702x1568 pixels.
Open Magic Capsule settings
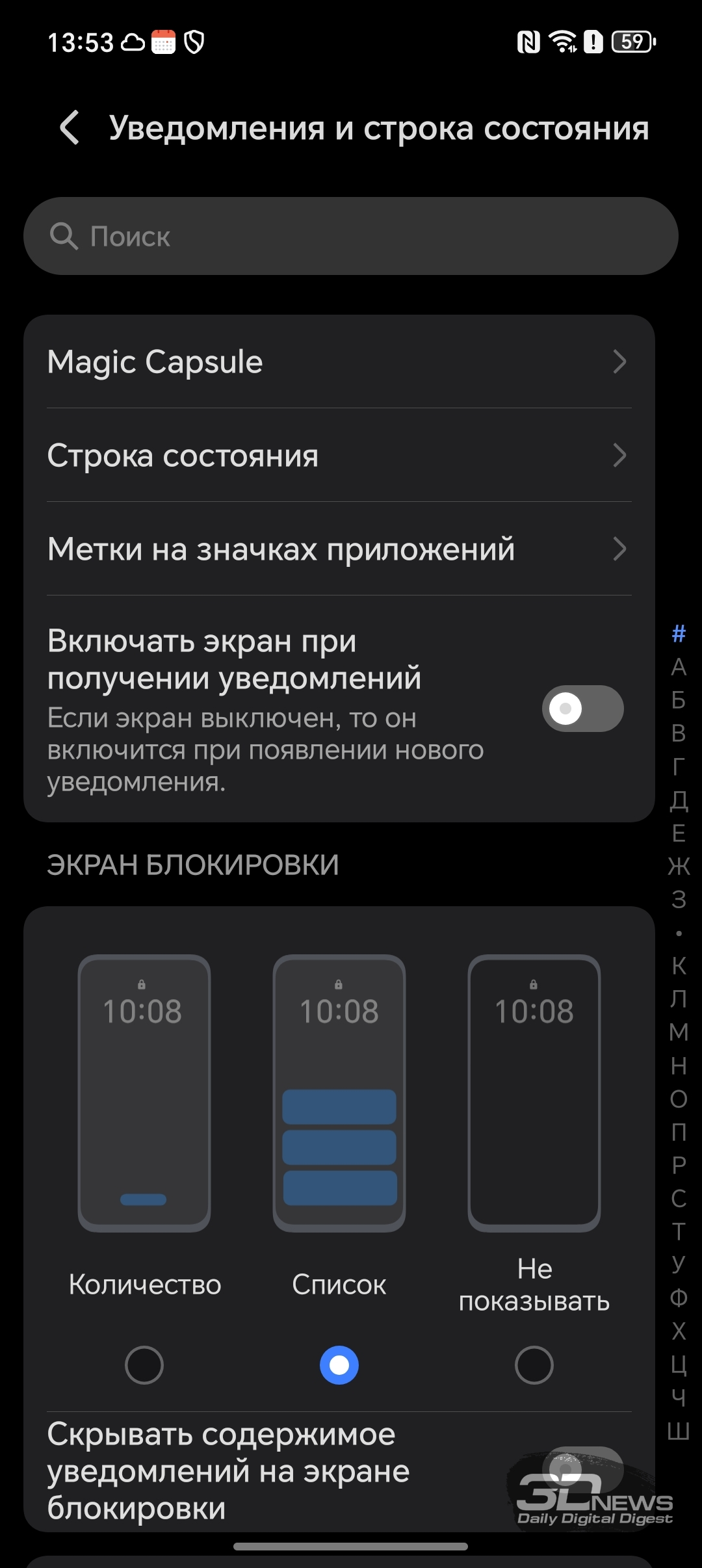(339, 361)
